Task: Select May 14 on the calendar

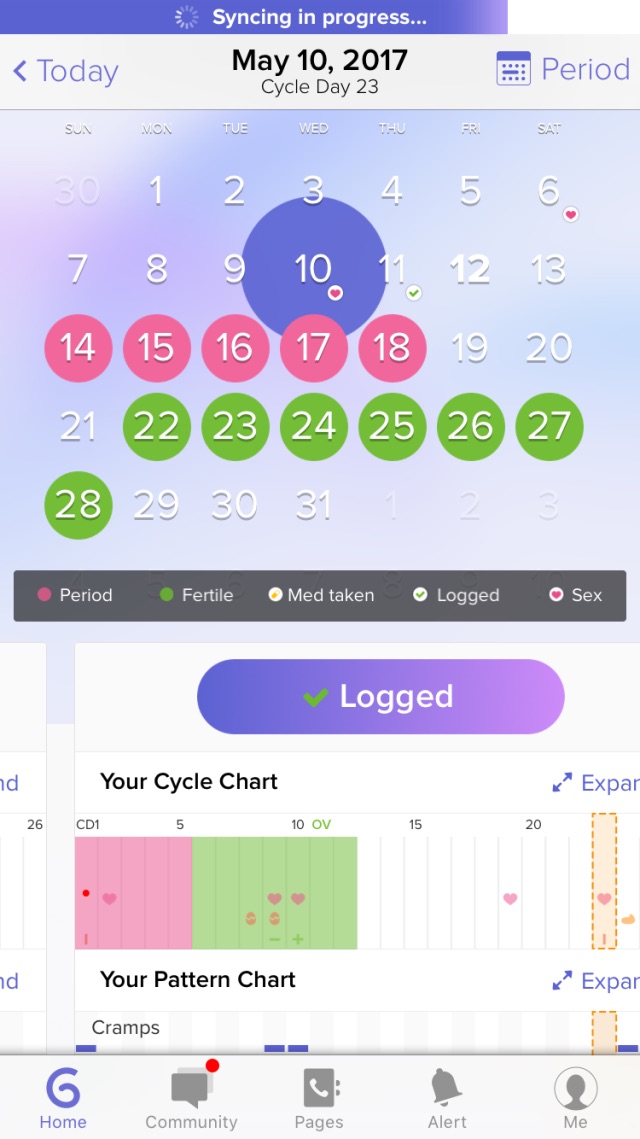Action: pyautogui.click(x=78, y=348)
